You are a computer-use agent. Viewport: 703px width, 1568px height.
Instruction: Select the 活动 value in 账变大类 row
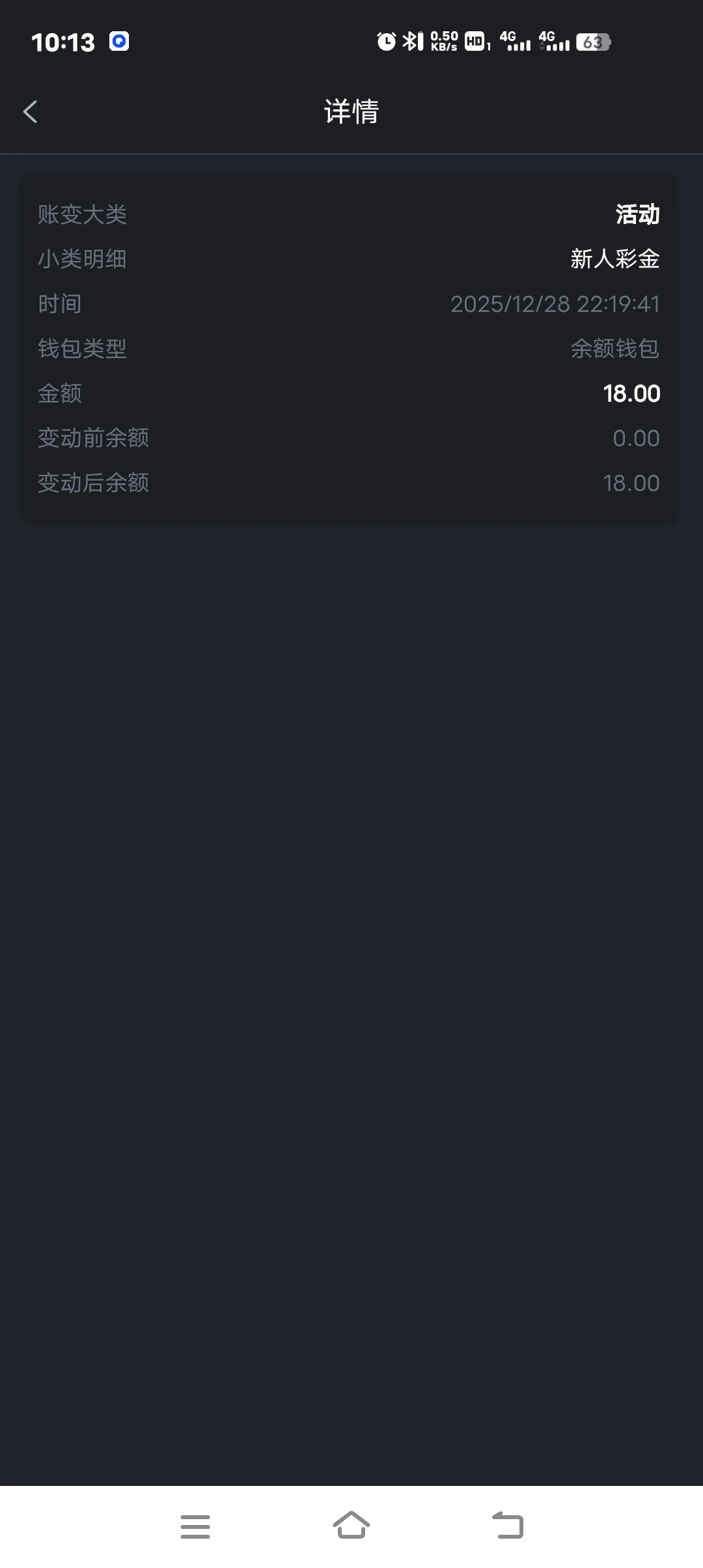coord(638,214)
